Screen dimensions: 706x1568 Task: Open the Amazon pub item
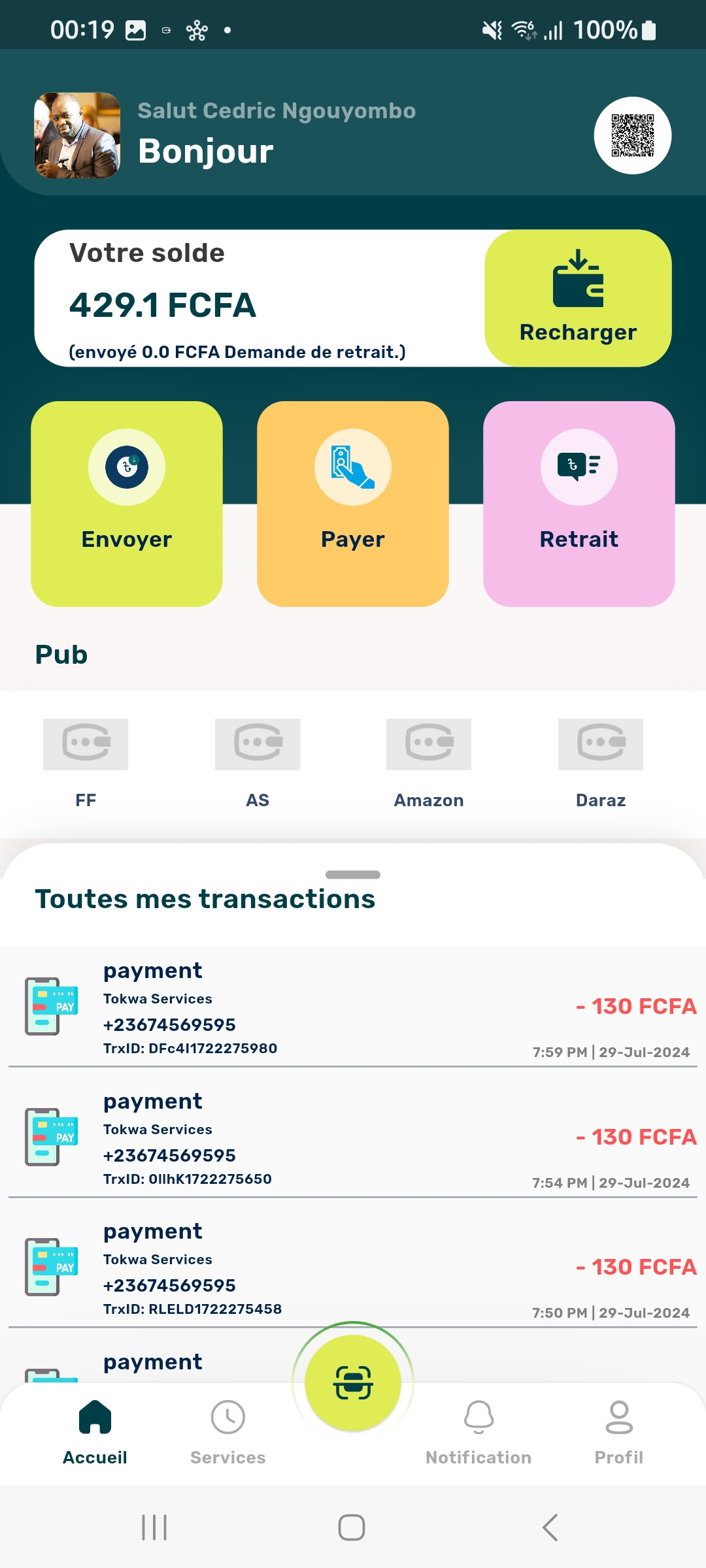pyautogui.click(x=429, y=762)
